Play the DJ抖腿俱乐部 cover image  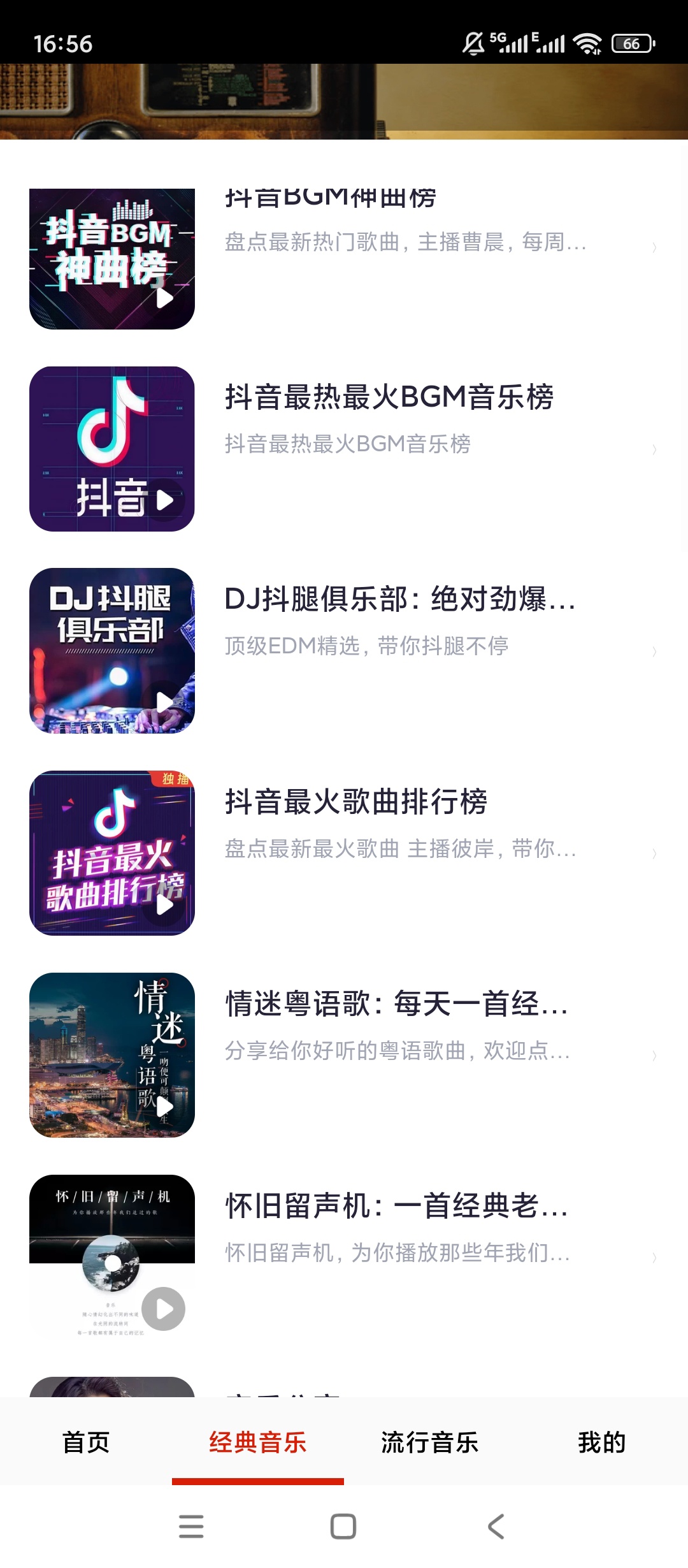point(112,651)
